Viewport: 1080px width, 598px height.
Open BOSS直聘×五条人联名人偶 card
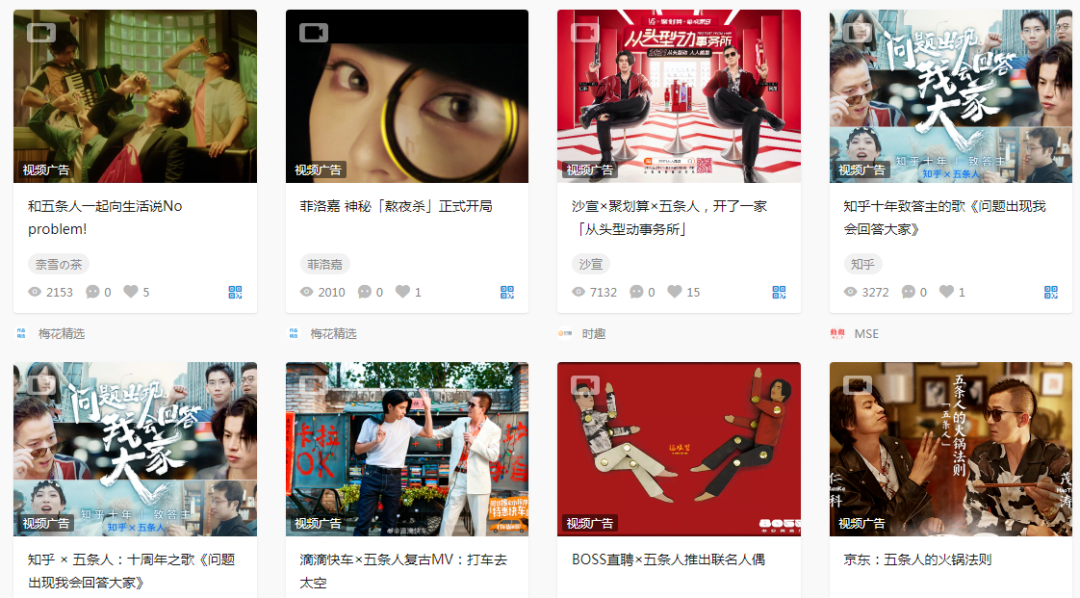[x=679, y=450]
